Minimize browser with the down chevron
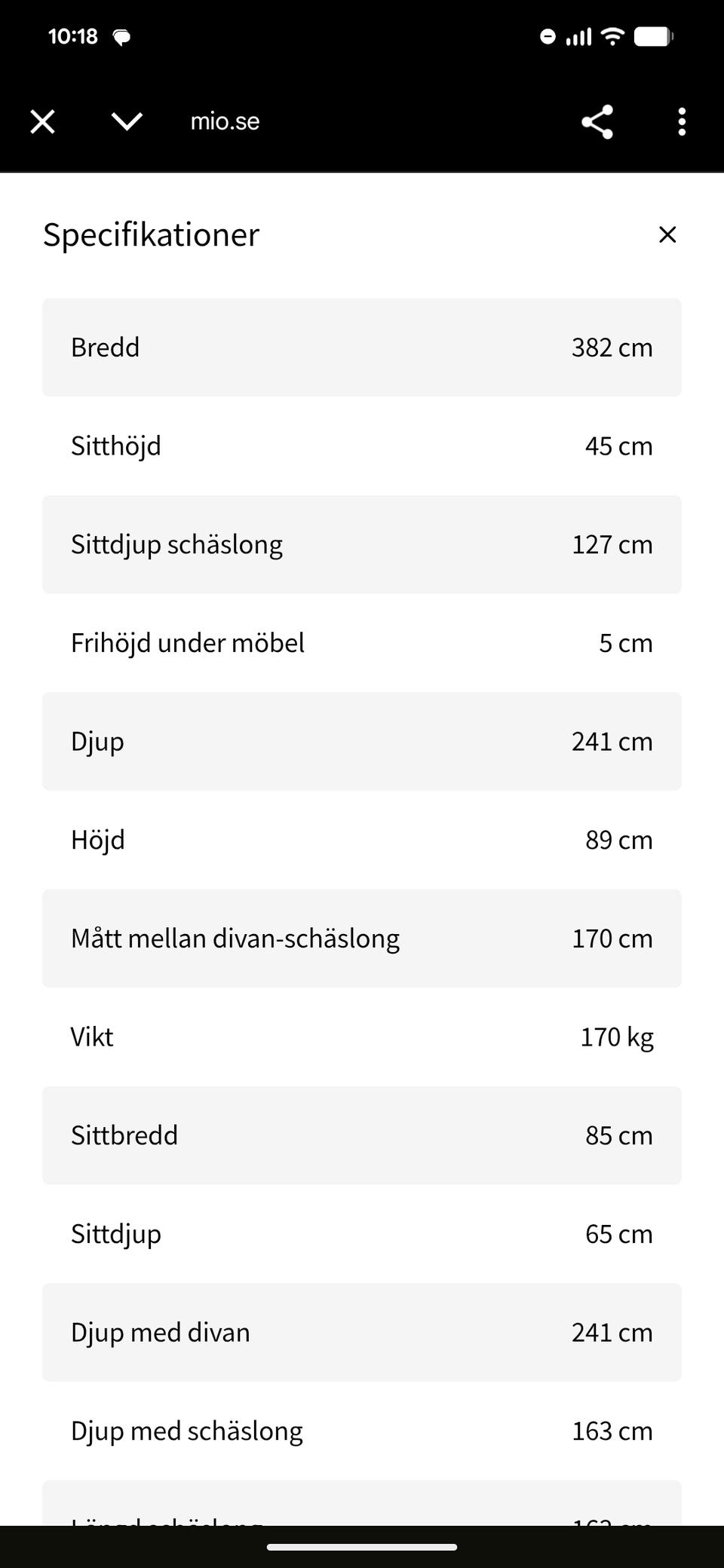Image resolution: width=724 pixels, height=1568 pixels. pos(127,121)
